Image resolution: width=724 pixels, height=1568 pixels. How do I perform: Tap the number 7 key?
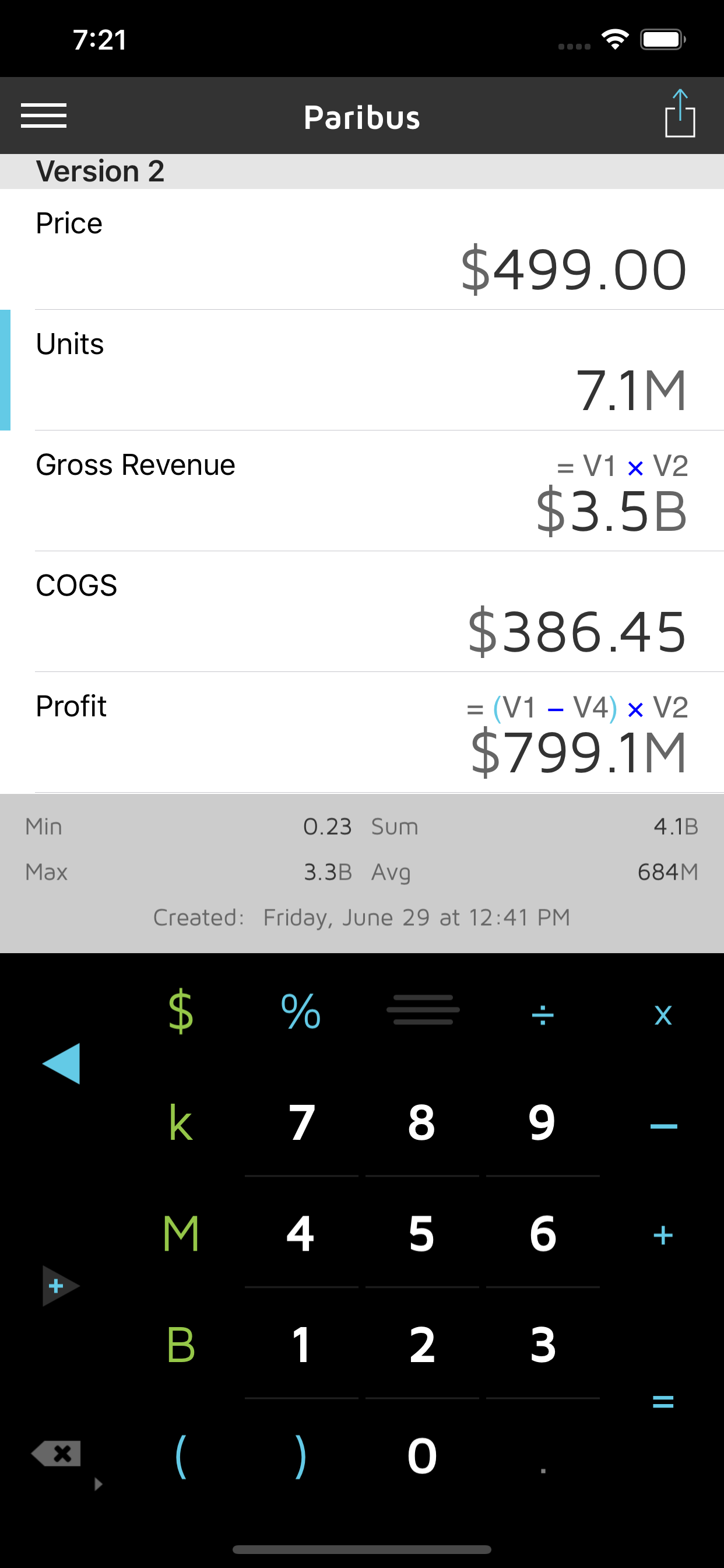tap(301, 1123)
